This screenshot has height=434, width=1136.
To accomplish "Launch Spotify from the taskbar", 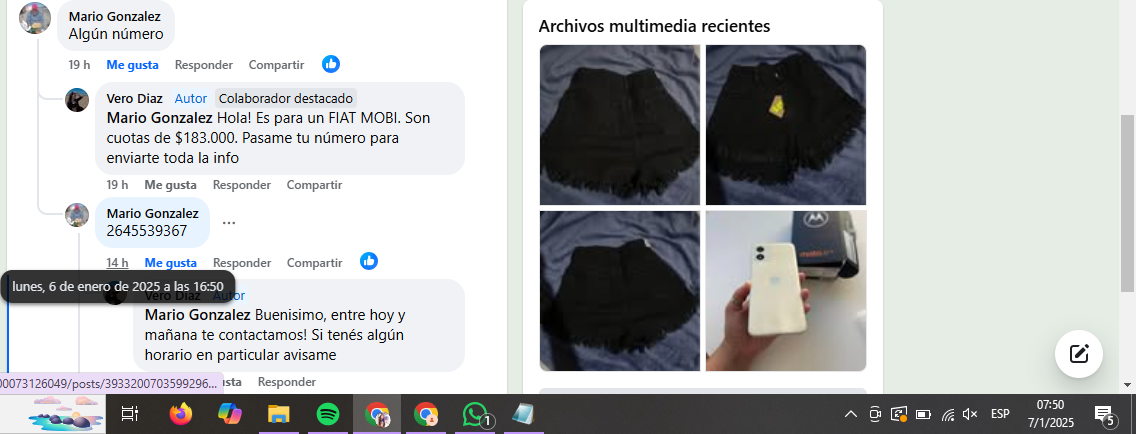I will 327,414.
